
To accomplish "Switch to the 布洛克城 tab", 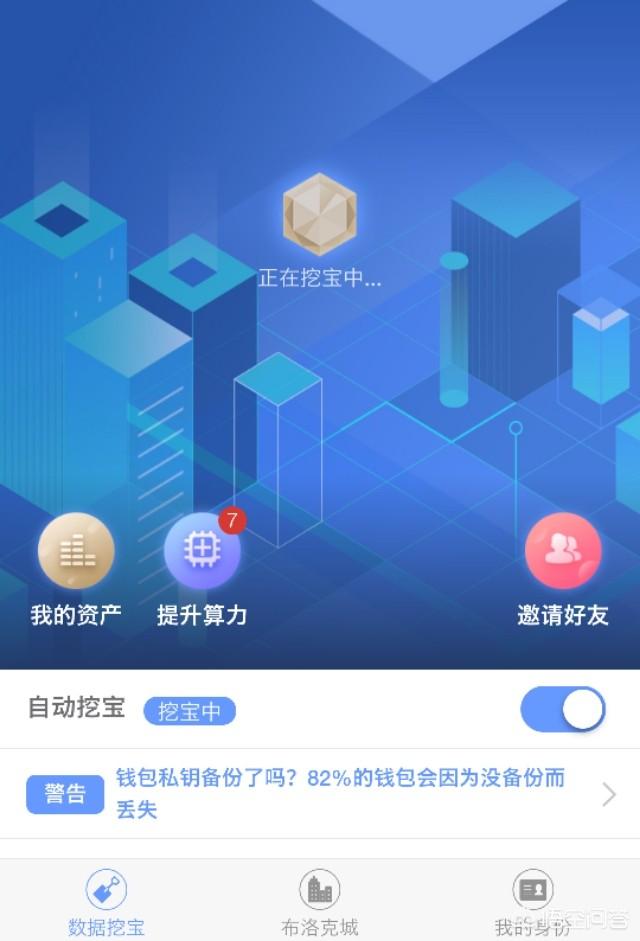I will 320,901.
